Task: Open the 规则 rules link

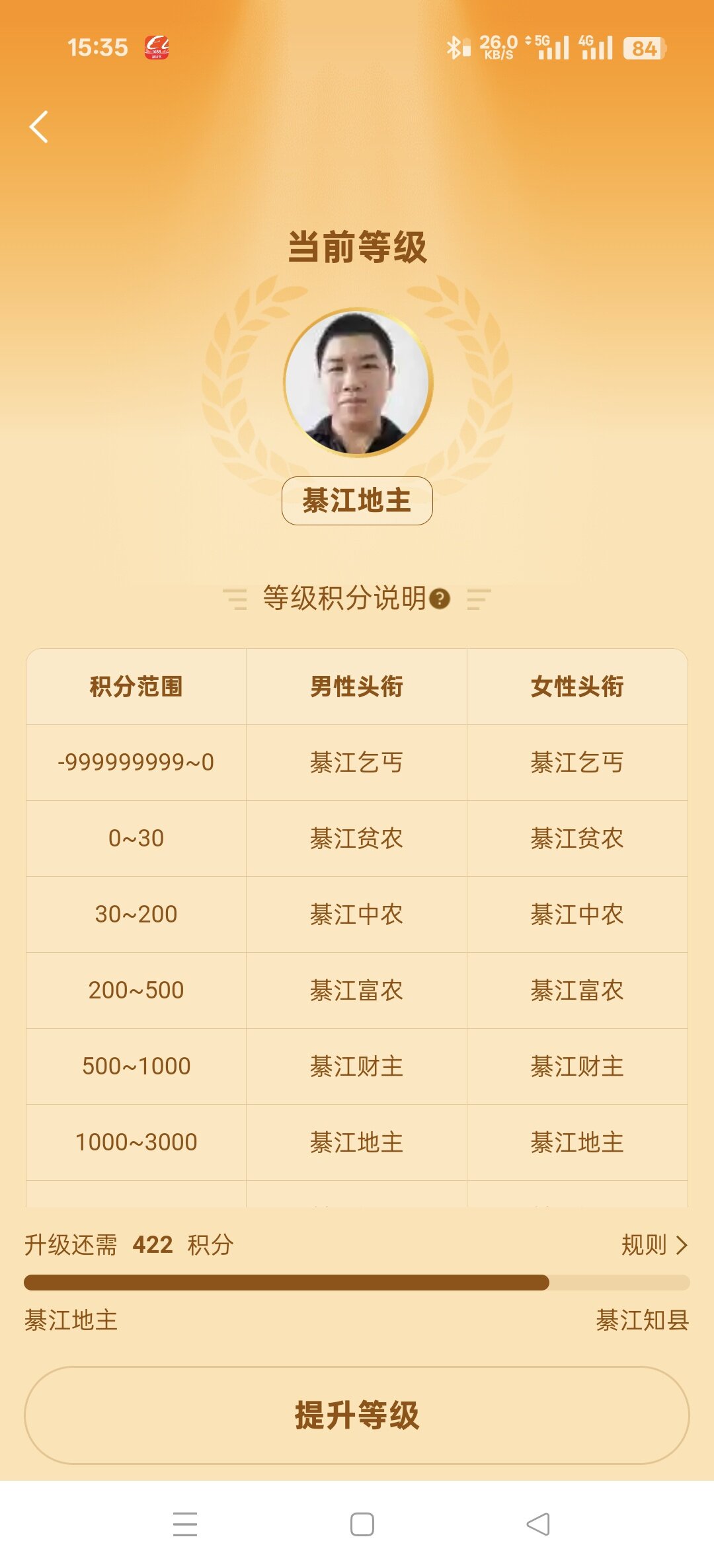Action: 654,1245
